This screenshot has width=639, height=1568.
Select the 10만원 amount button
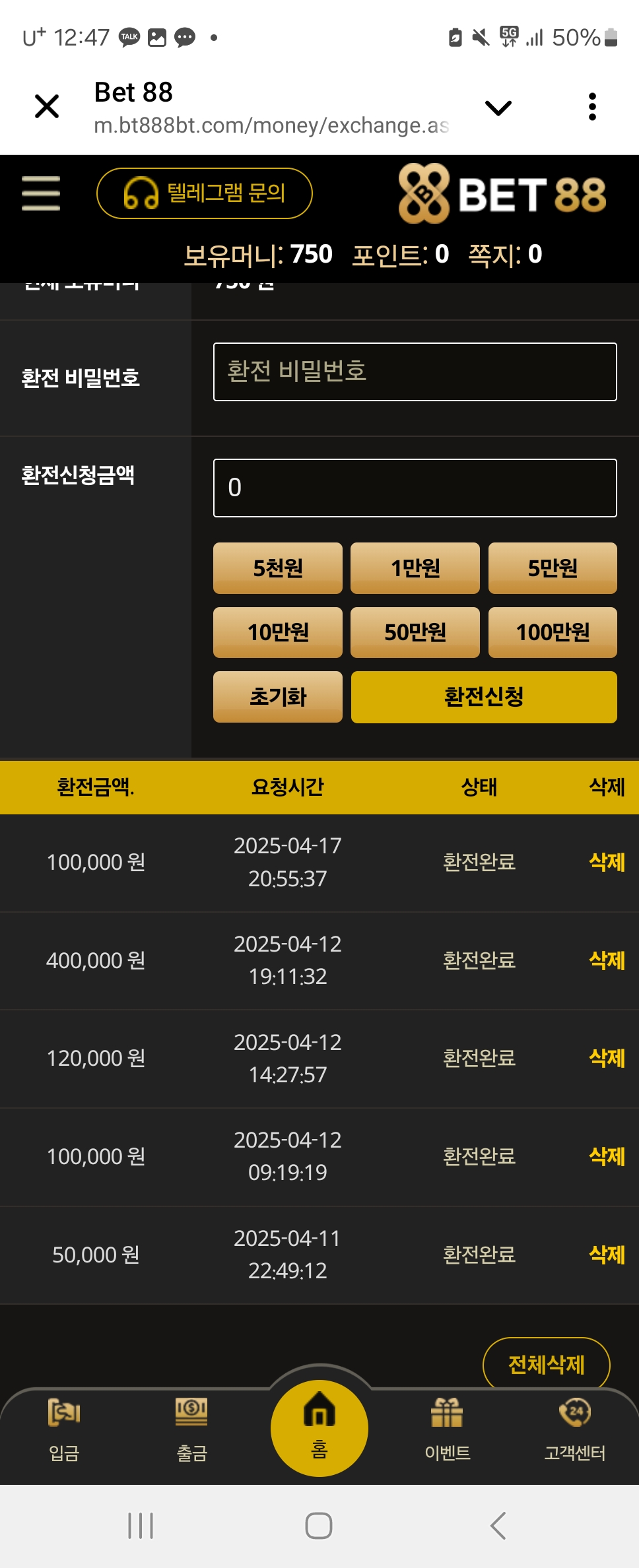pyautogui.click(x=277, y=632)
